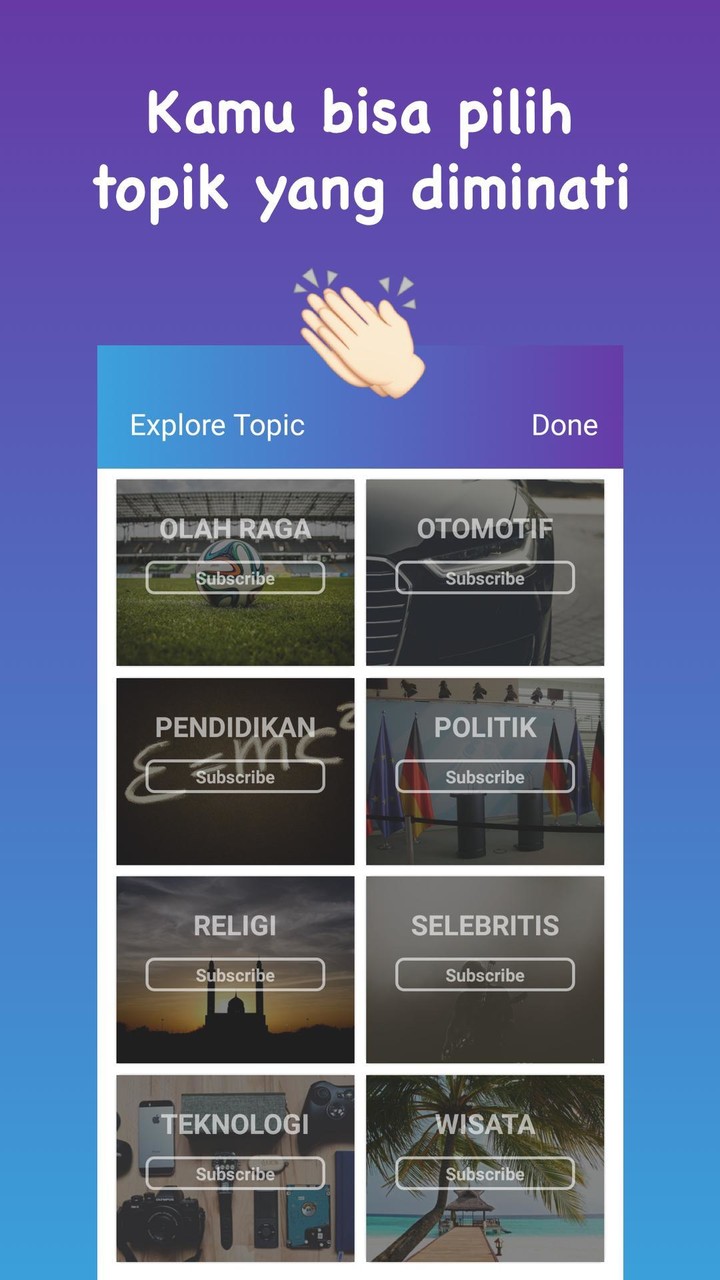Subscribe to the POLITIK topic
This screenshot has height=1280, width=720.
(x=484, y=777)
